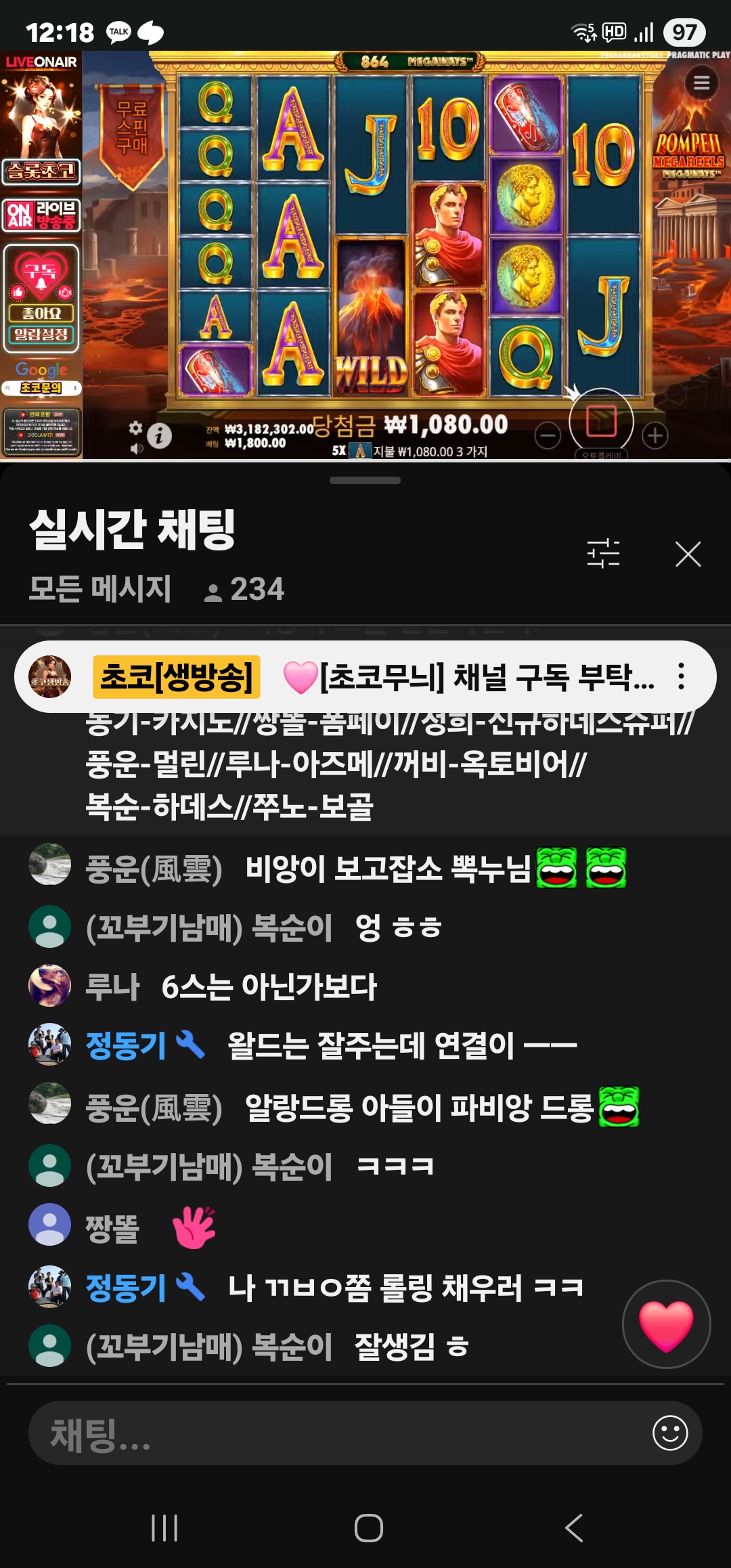
Task: Open the emoji picker in chat box
Action: 670,1433
